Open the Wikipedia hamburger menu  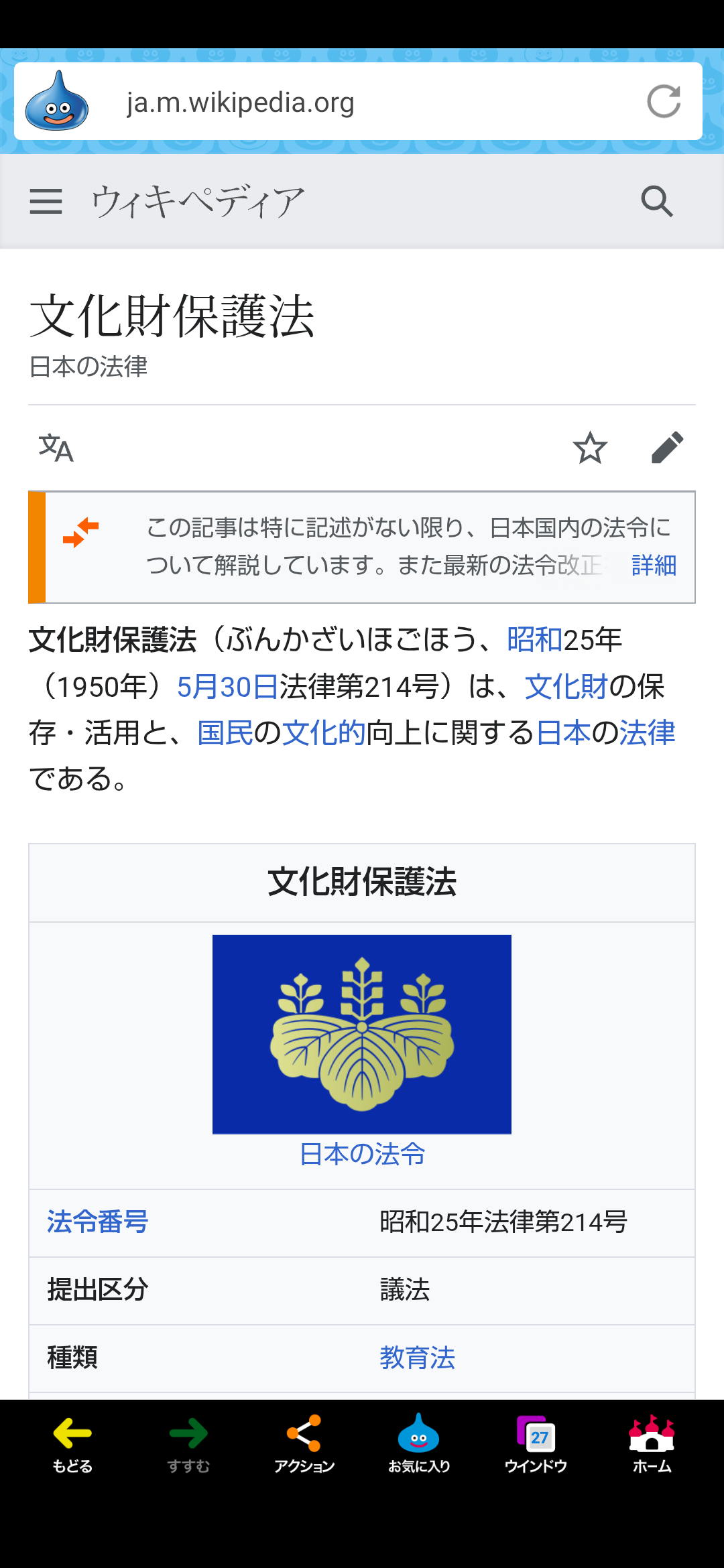coord(46,201)
